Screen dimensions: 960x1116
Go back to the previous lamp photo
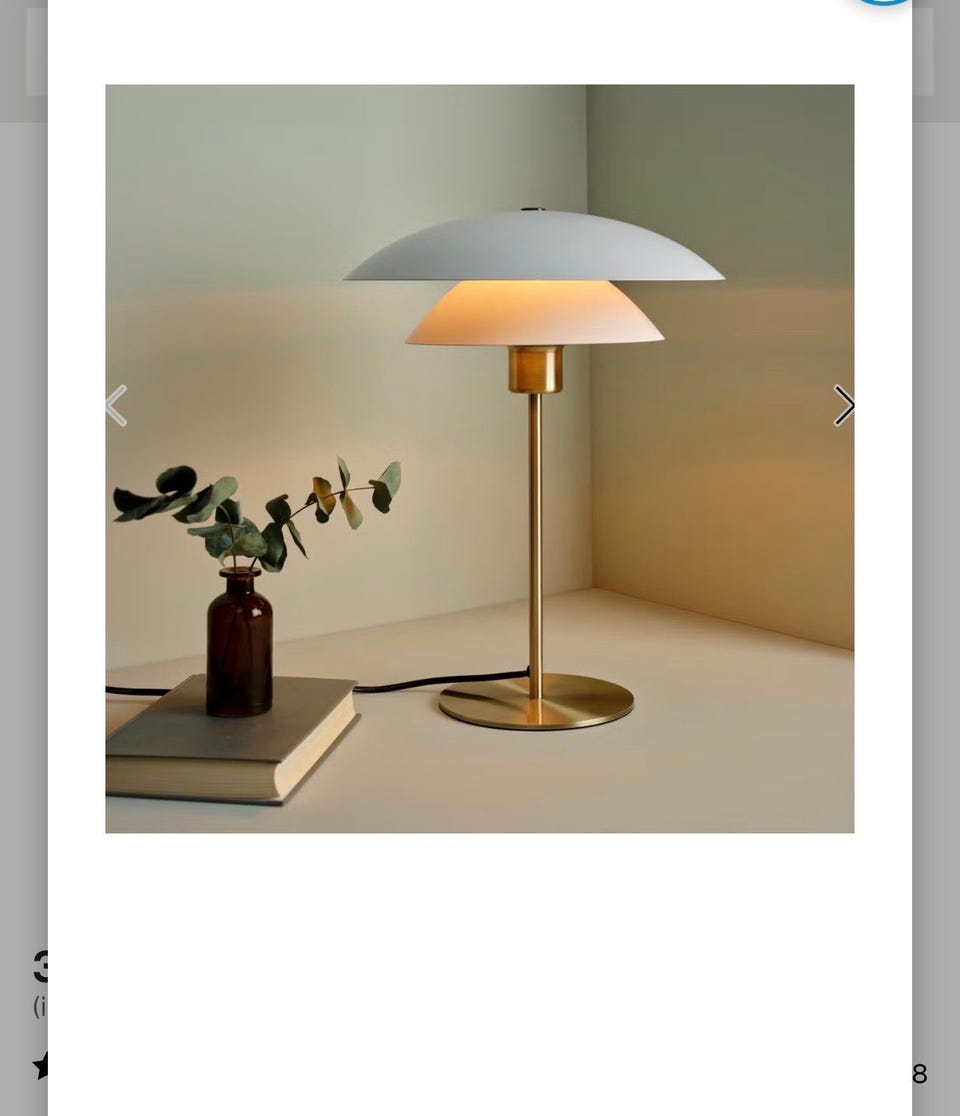point(113,405)
